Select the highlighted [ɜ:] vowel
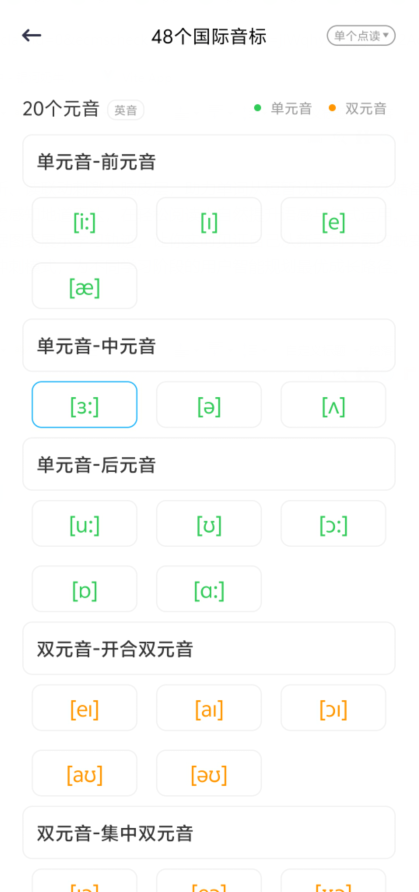419x892 pixels. click(84, 404)
